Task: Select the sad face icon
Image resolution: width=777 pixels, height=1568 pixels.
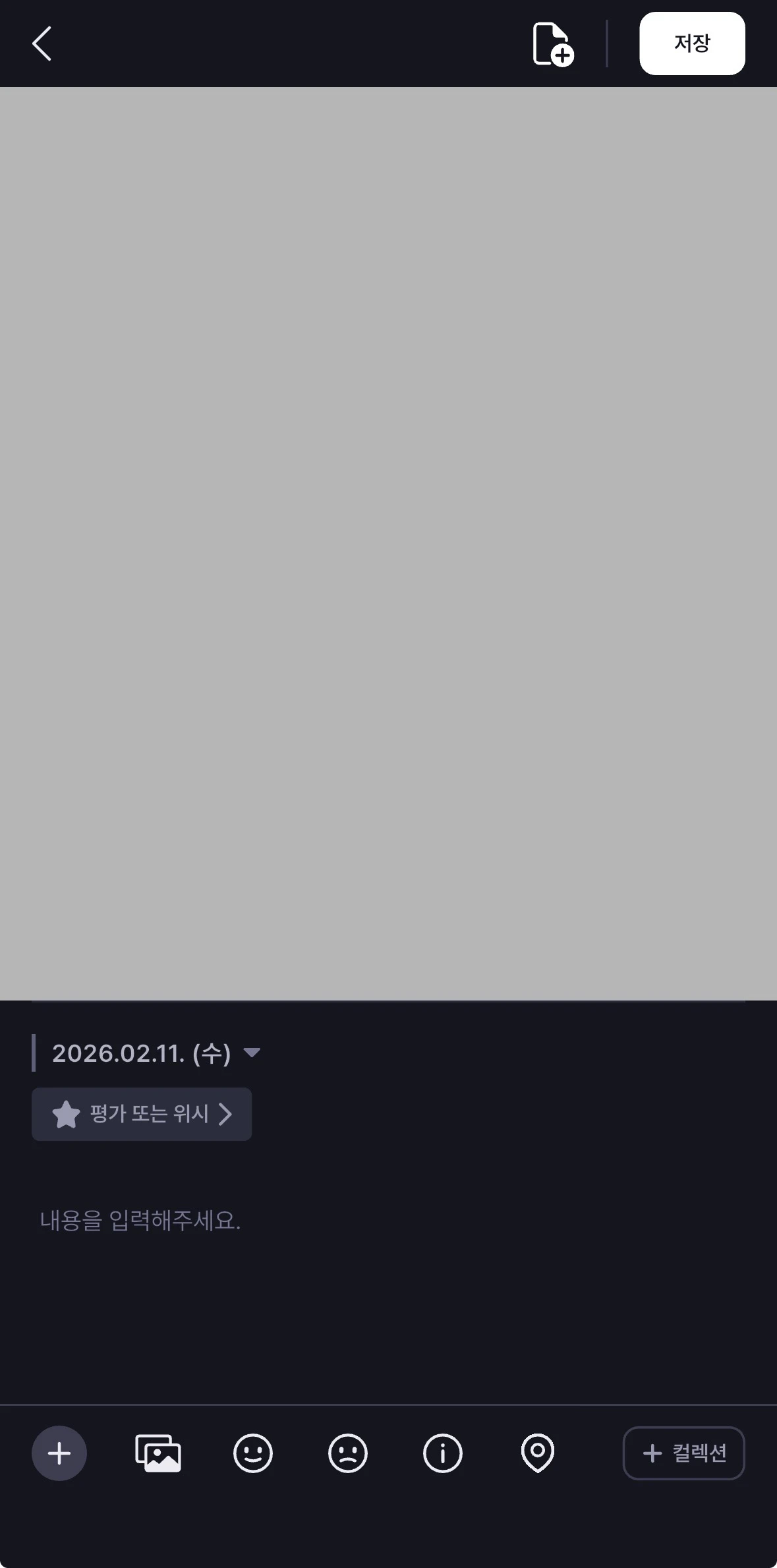Action: [x=348, y=1453]
